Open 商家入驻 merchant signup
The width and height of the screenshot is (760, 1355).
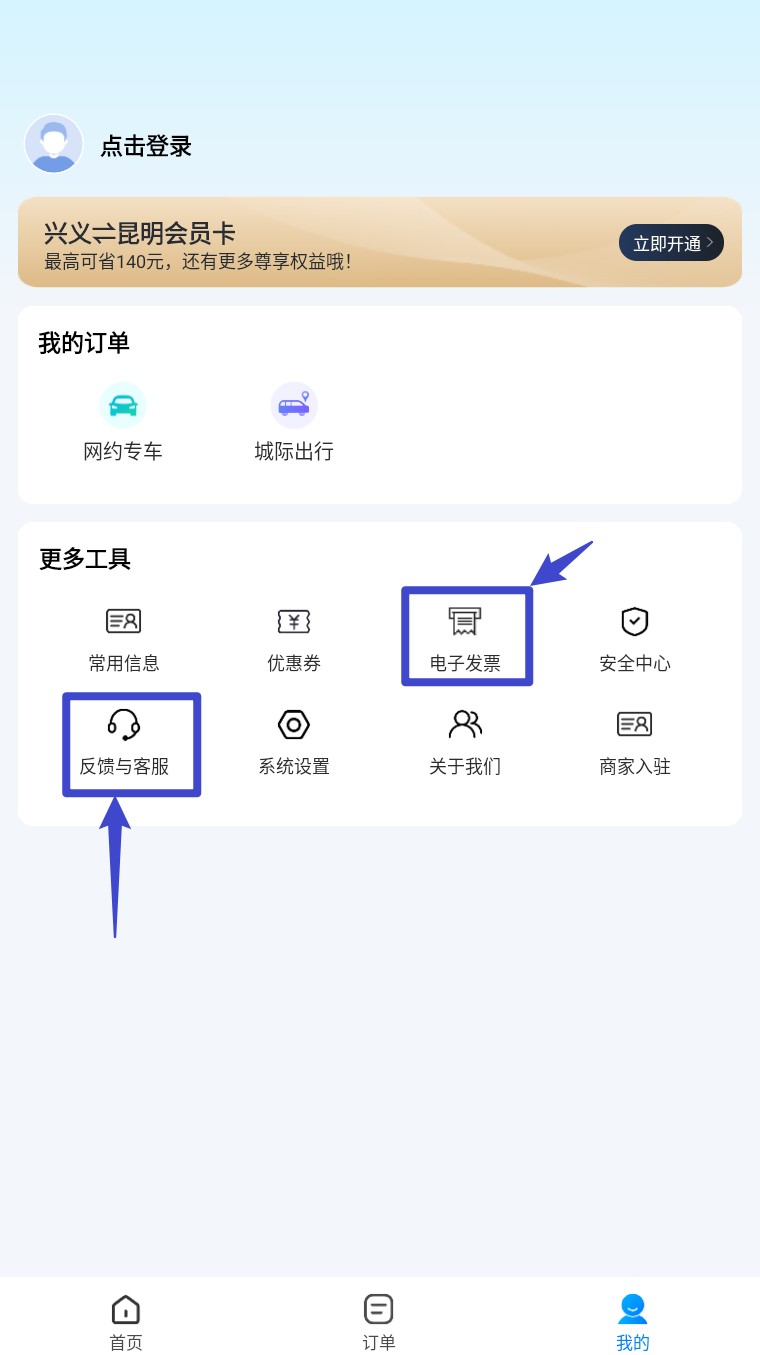[x=635, y=742]
